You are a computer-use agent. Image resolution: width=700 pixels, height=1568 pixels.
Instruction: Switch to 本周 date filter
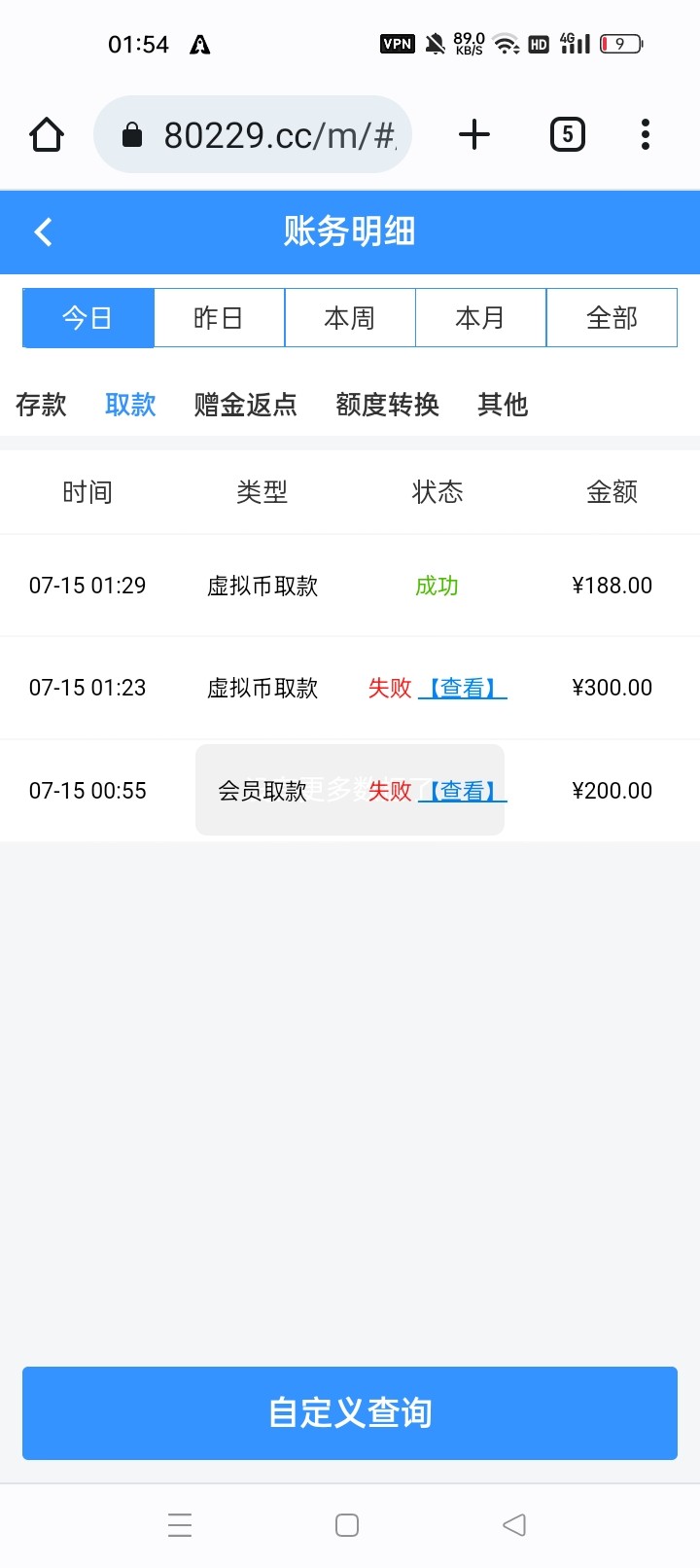(x=350, y=318)
